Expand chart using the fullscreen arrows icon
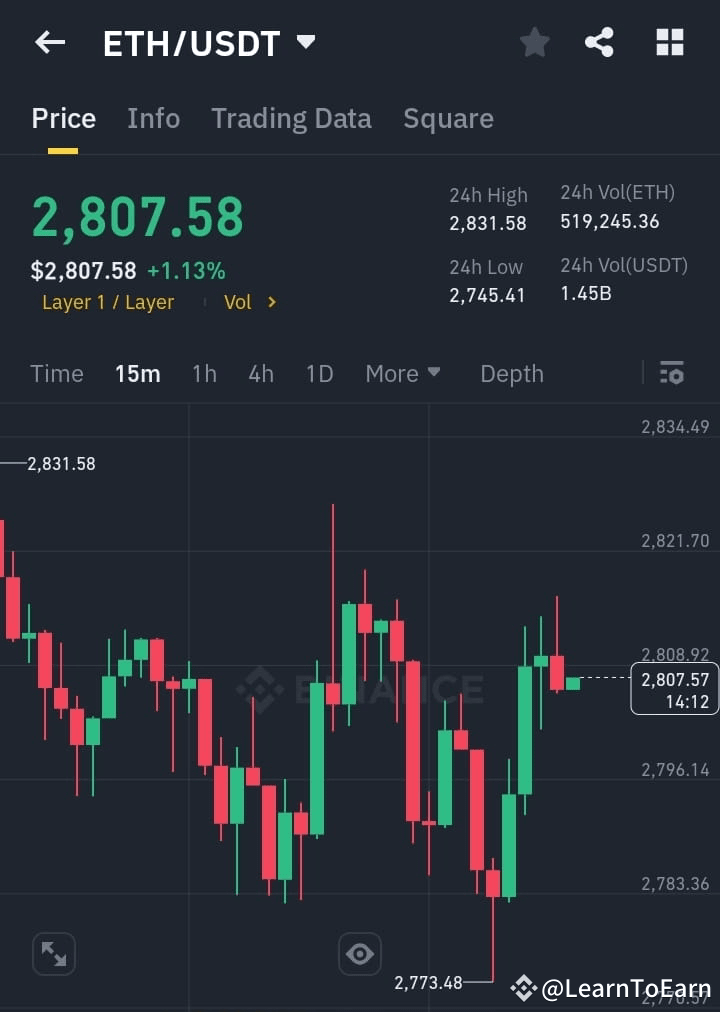This screenshot has width=720, height=1012. pyautogui.click(x=53, y=954)
